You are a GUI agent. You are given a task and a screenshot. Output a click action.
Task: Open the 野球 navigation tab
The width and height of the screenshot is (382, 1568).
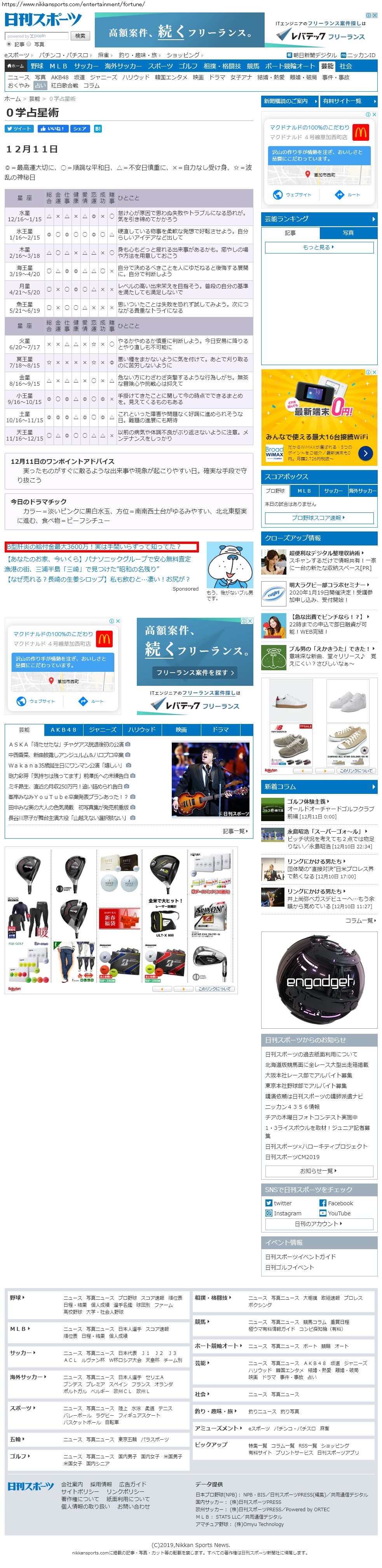pos(37,66)
